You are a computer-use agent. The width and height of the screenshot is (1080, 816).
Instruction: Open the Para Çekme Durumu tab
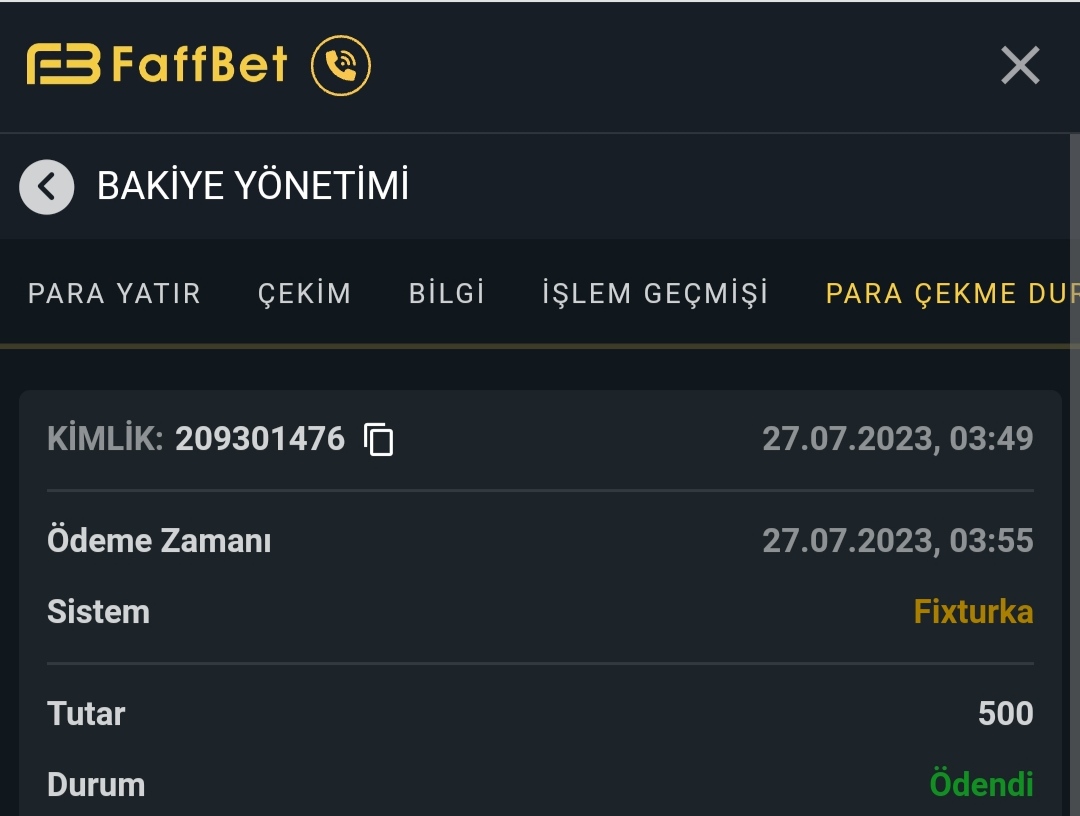(x=950, y=293)
